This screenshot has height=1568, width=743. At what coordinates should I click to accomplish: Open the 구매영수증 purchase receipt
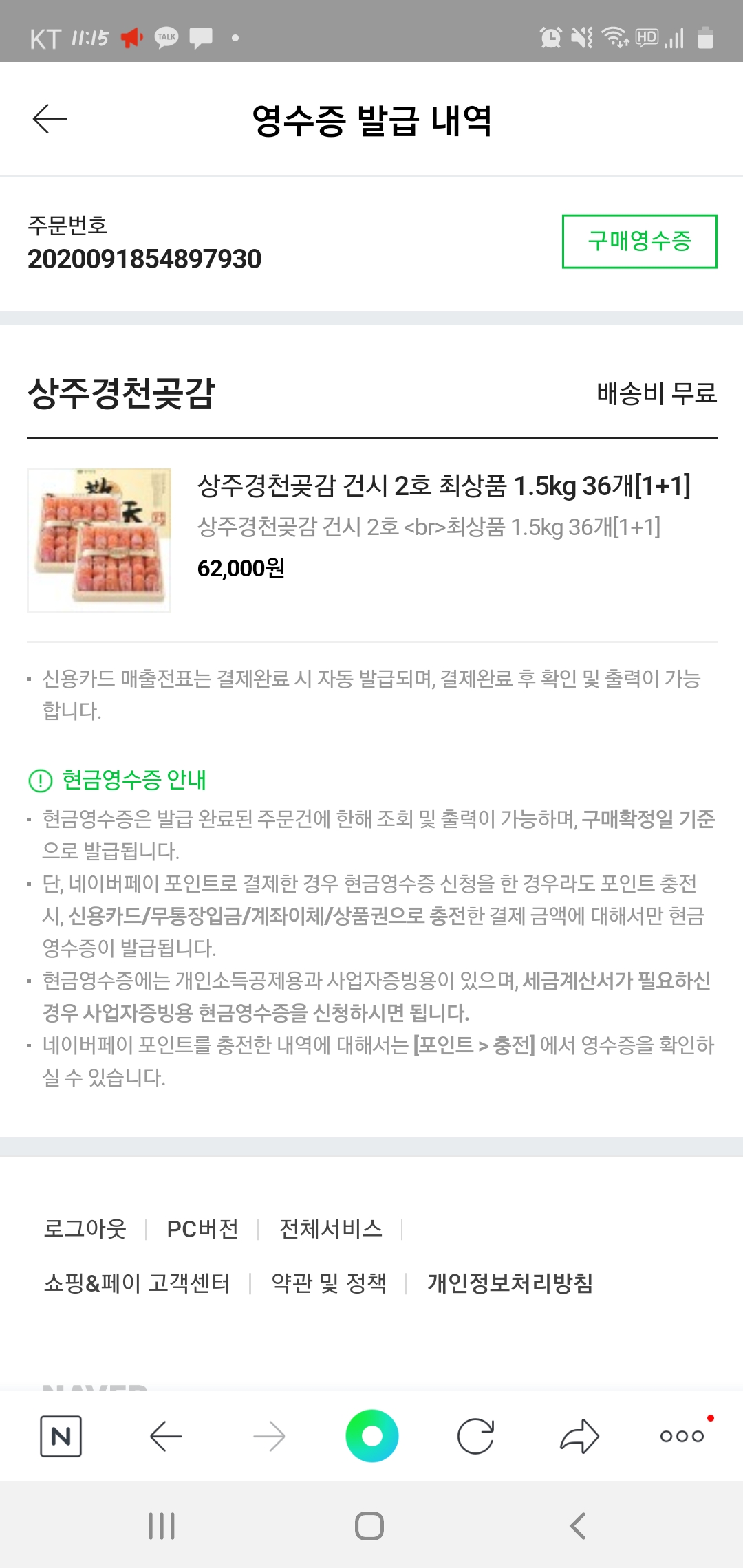[x=639, y=241]
